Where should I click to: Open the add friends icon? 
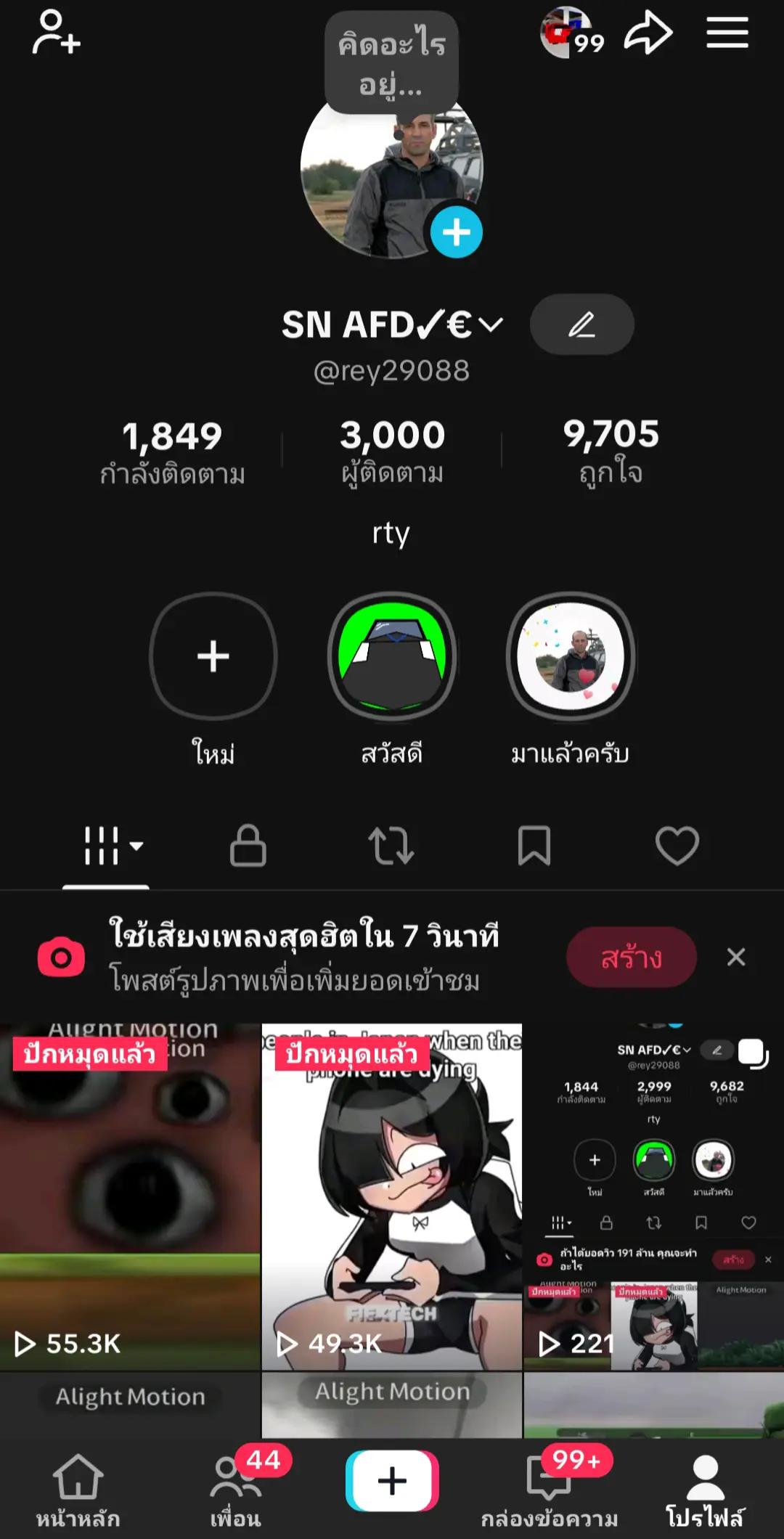click(56, 32)
